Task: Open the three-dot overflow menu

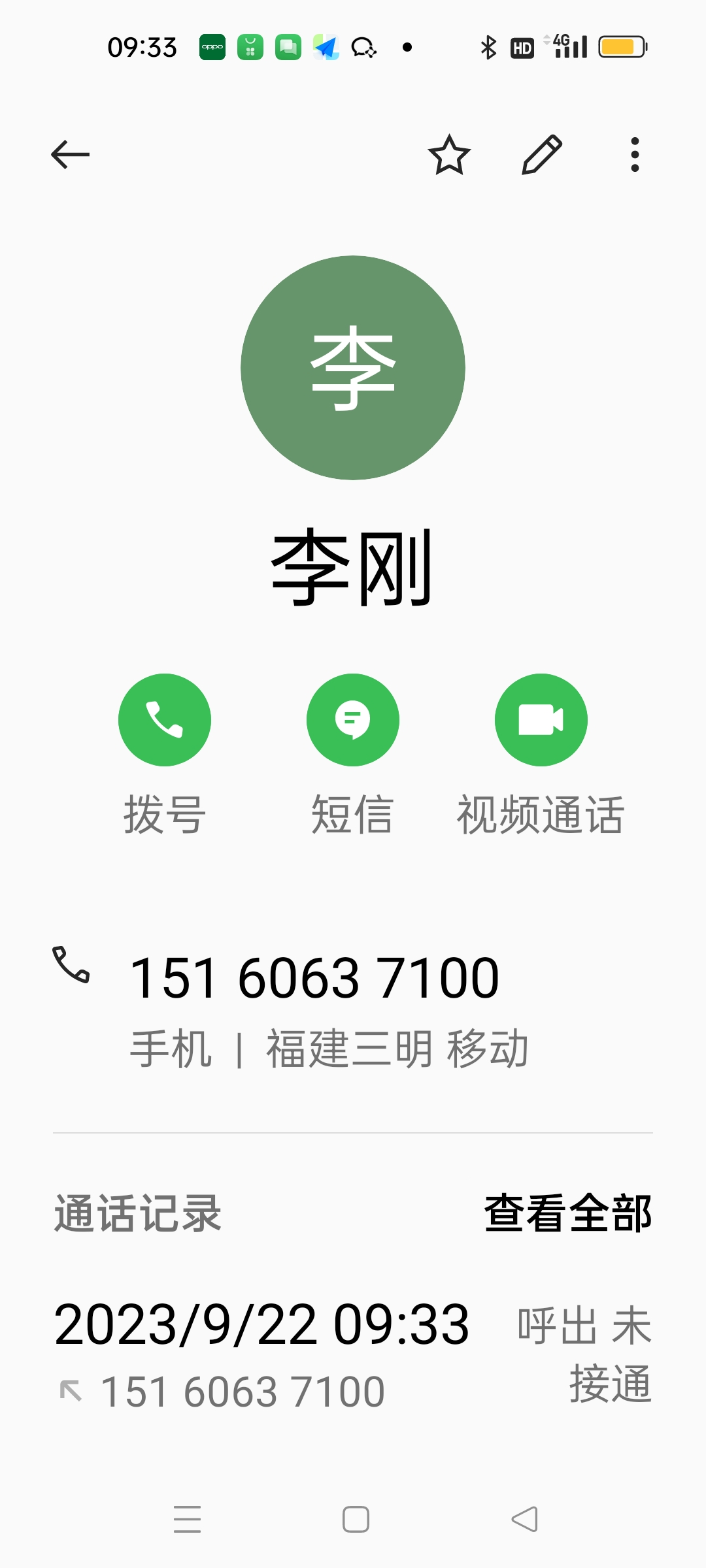Action: 634,155
